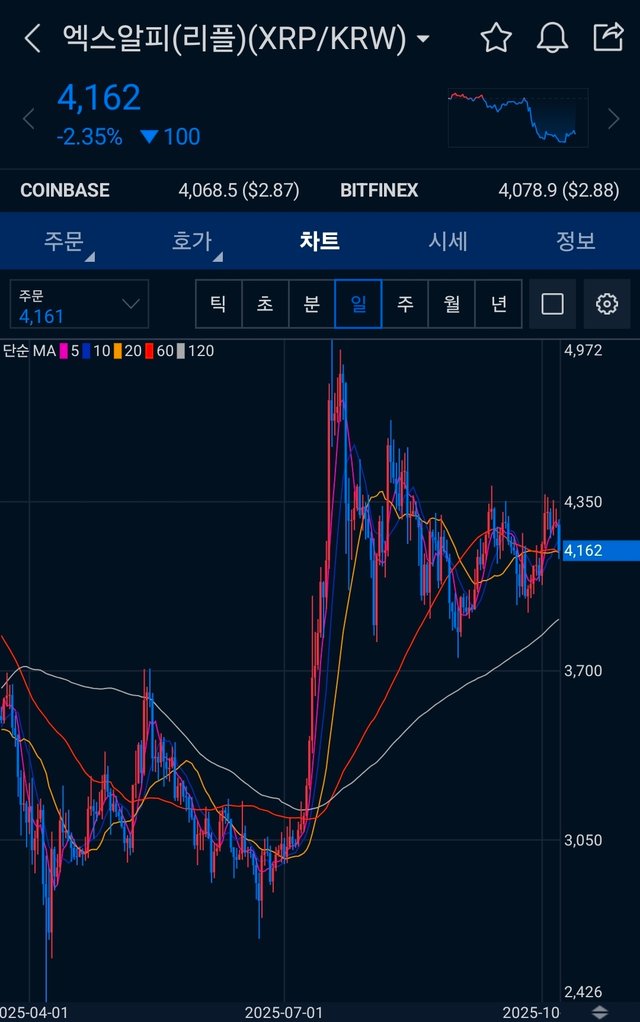
Task: Open the XRP/KRW market selector dropdown
Action: [x=423, y=39]
